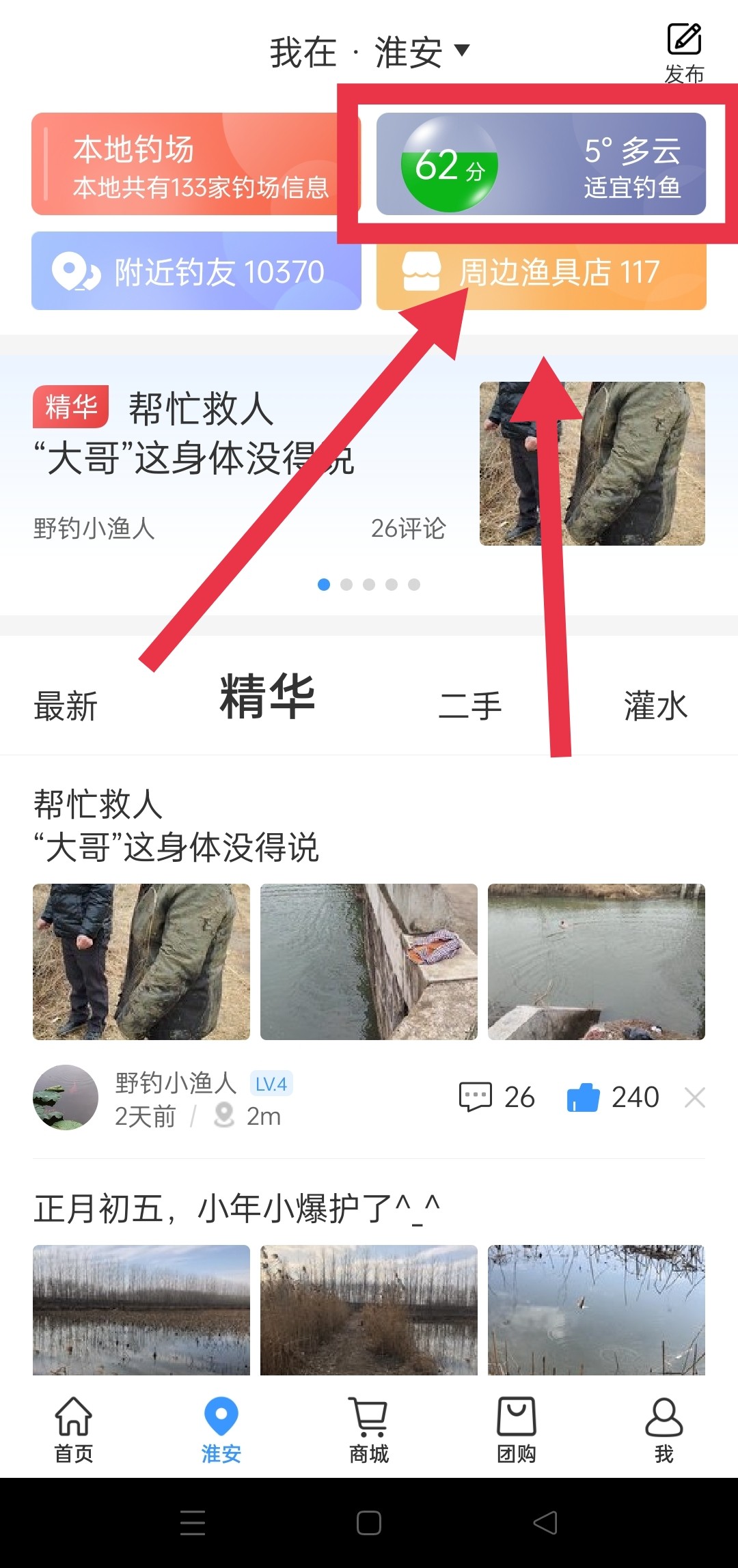Open the 正月初五 小年小爆护了 post
This screenshot has width=738, height=1568.
[237, 1208]
